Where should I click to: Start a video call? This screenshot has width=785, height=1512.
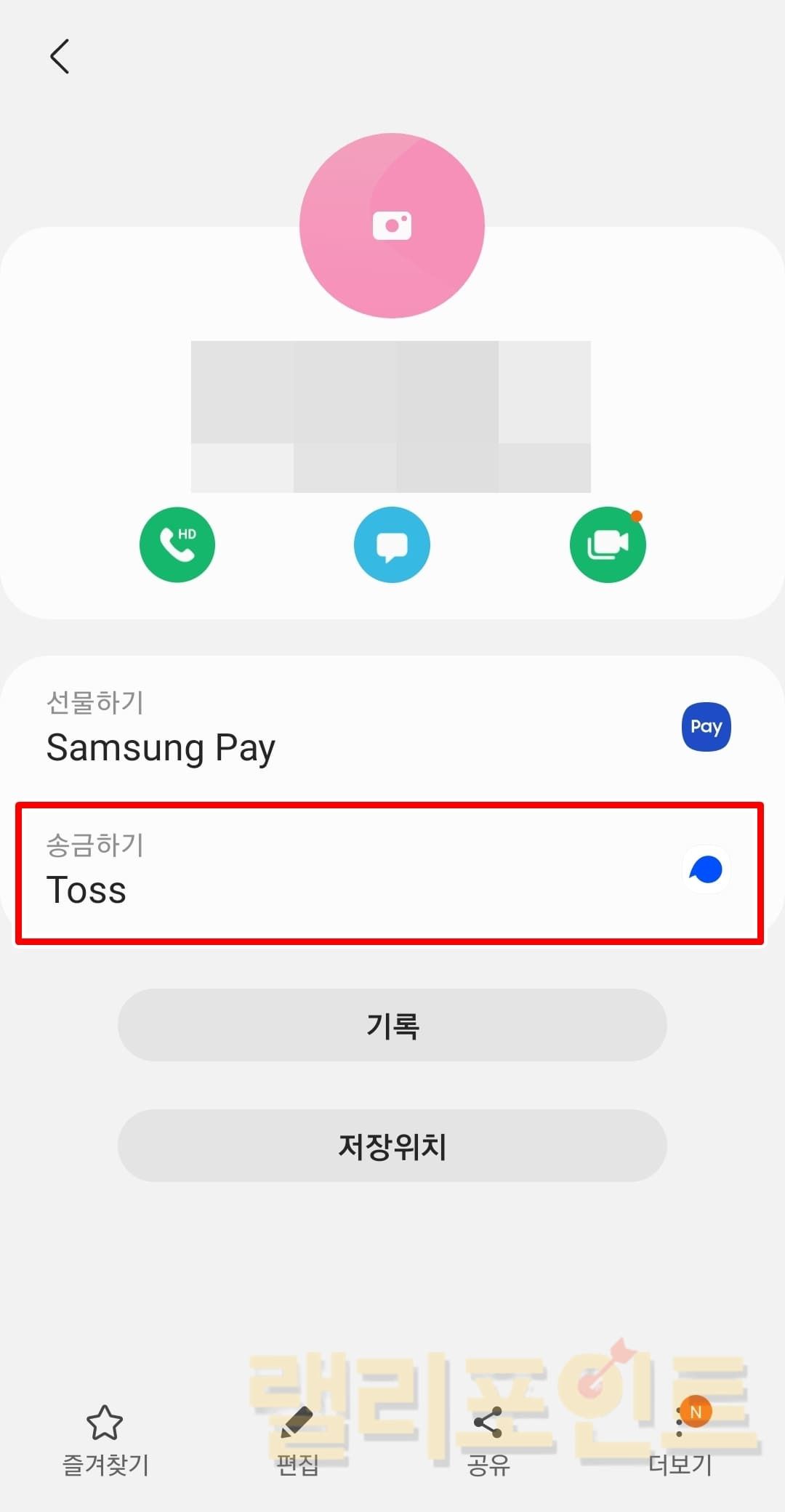click(608, 544)
